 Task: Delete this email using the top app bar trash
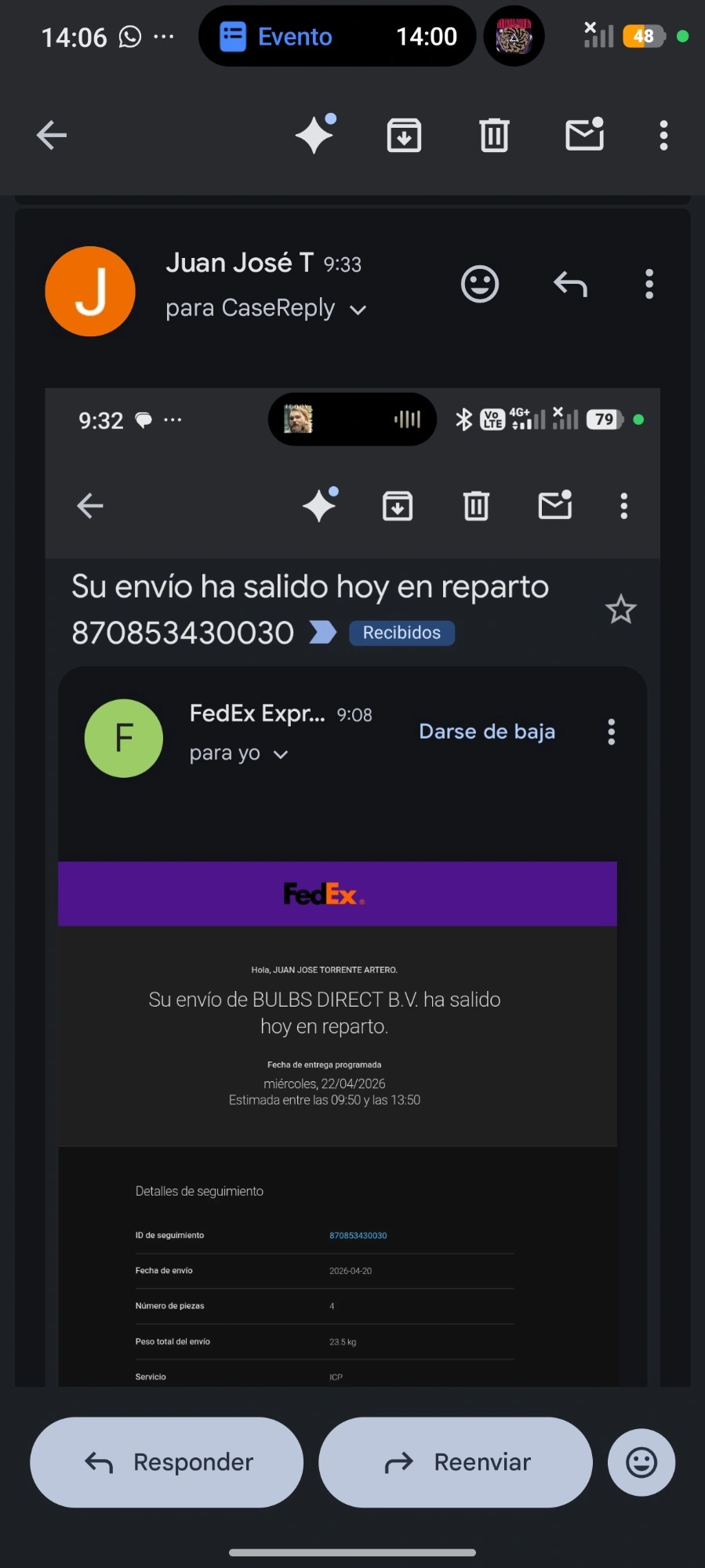click(494, 135)
